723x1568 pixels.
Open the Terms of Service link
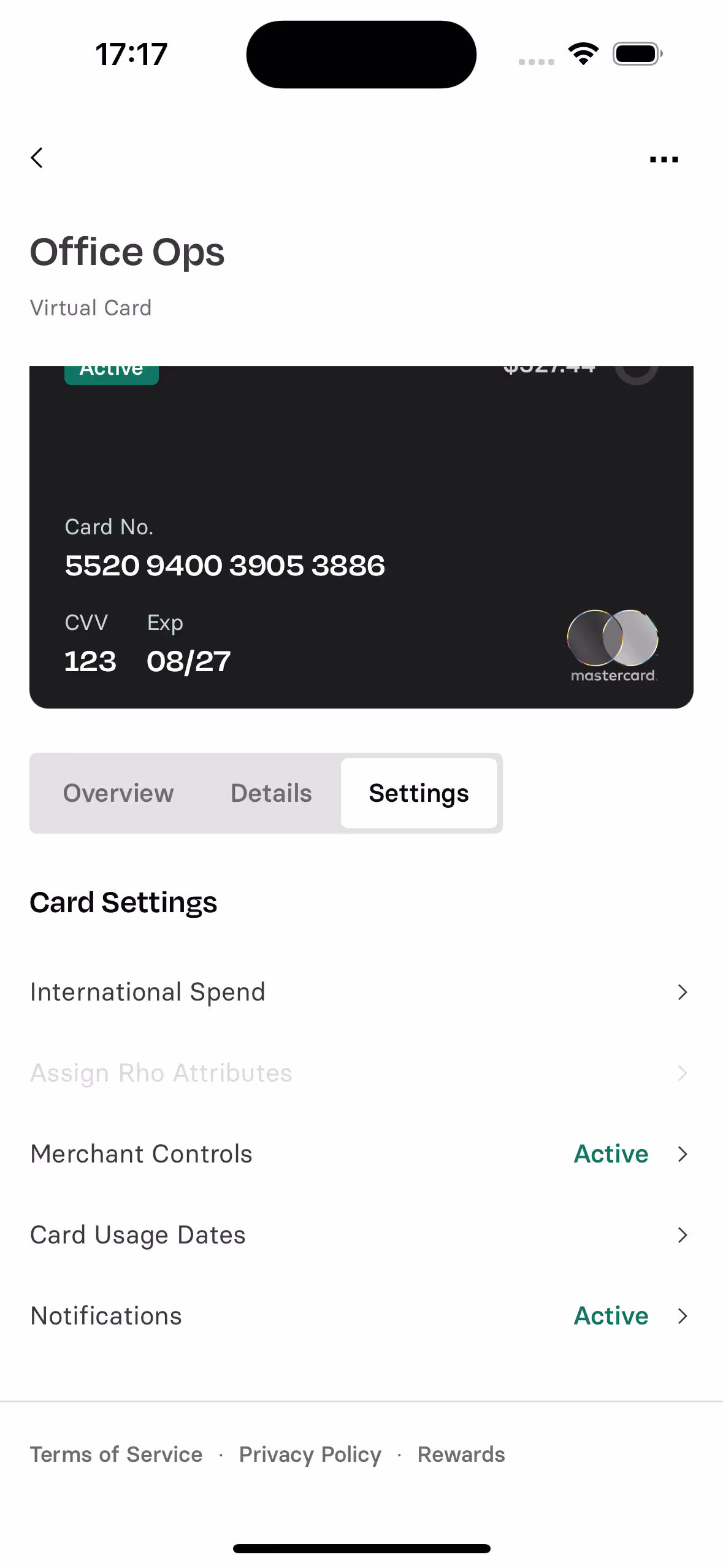point(117,1455)
